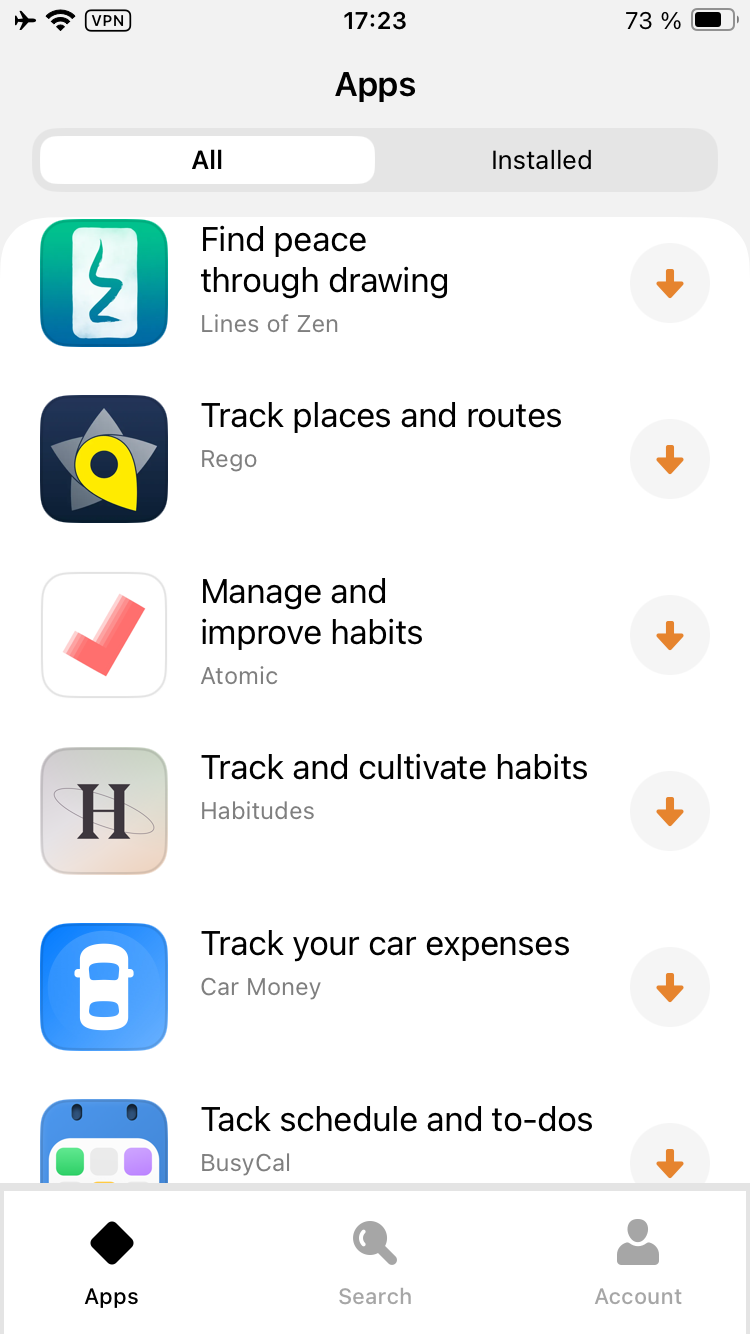Download the Lines of Zen app
750x1334 pixels.
pos(669,284)
